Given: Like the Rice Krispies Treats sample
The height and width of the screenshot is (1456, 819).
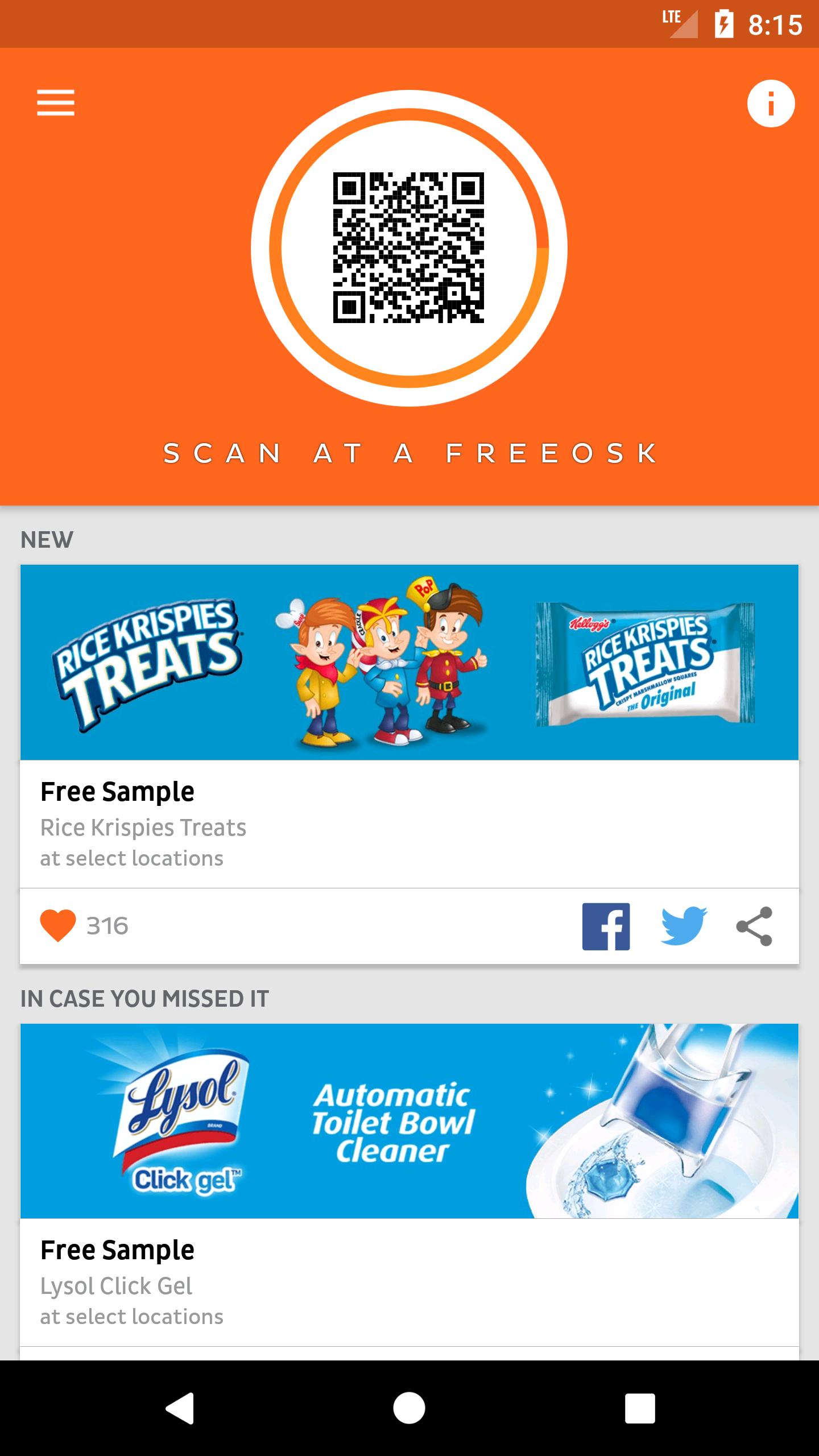Looking at the screenshot, I should pos(57,926).
